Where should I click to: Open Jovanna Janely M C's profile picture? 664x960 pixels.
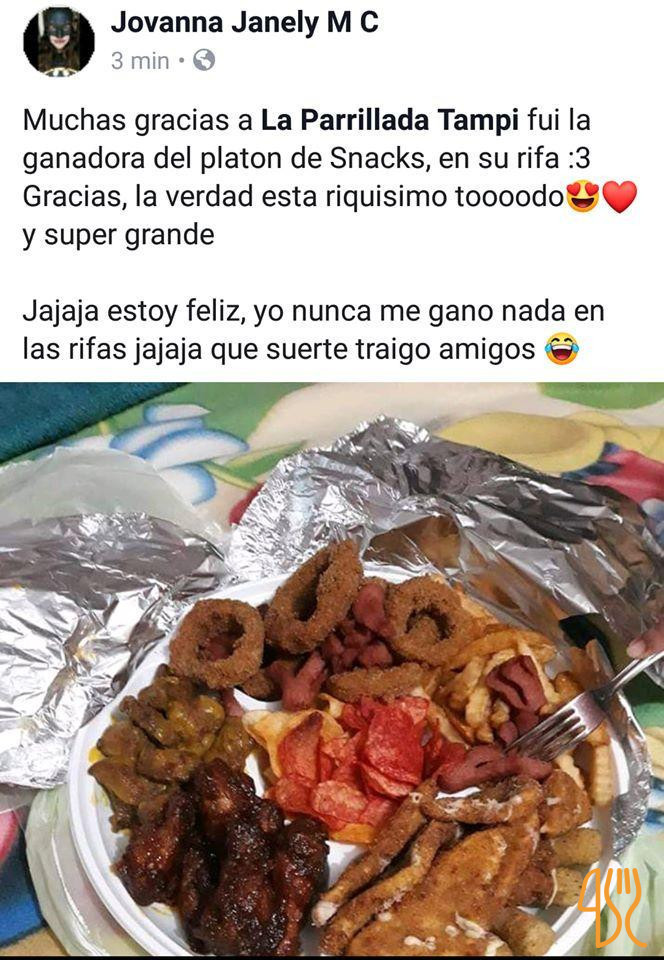click(58, 41)
